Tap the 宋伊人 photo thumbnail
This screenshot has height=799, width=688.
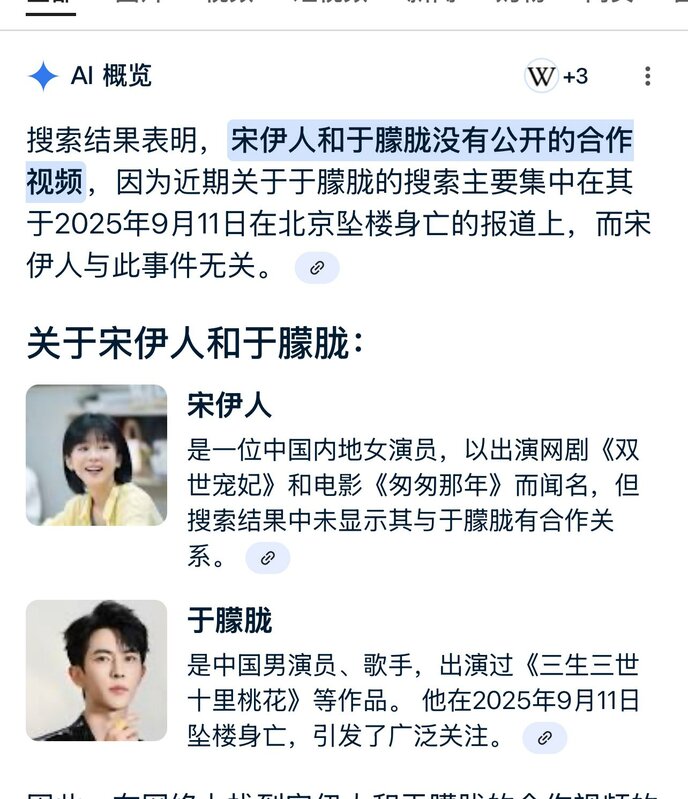pyautogui.click(x=96, y=455)
